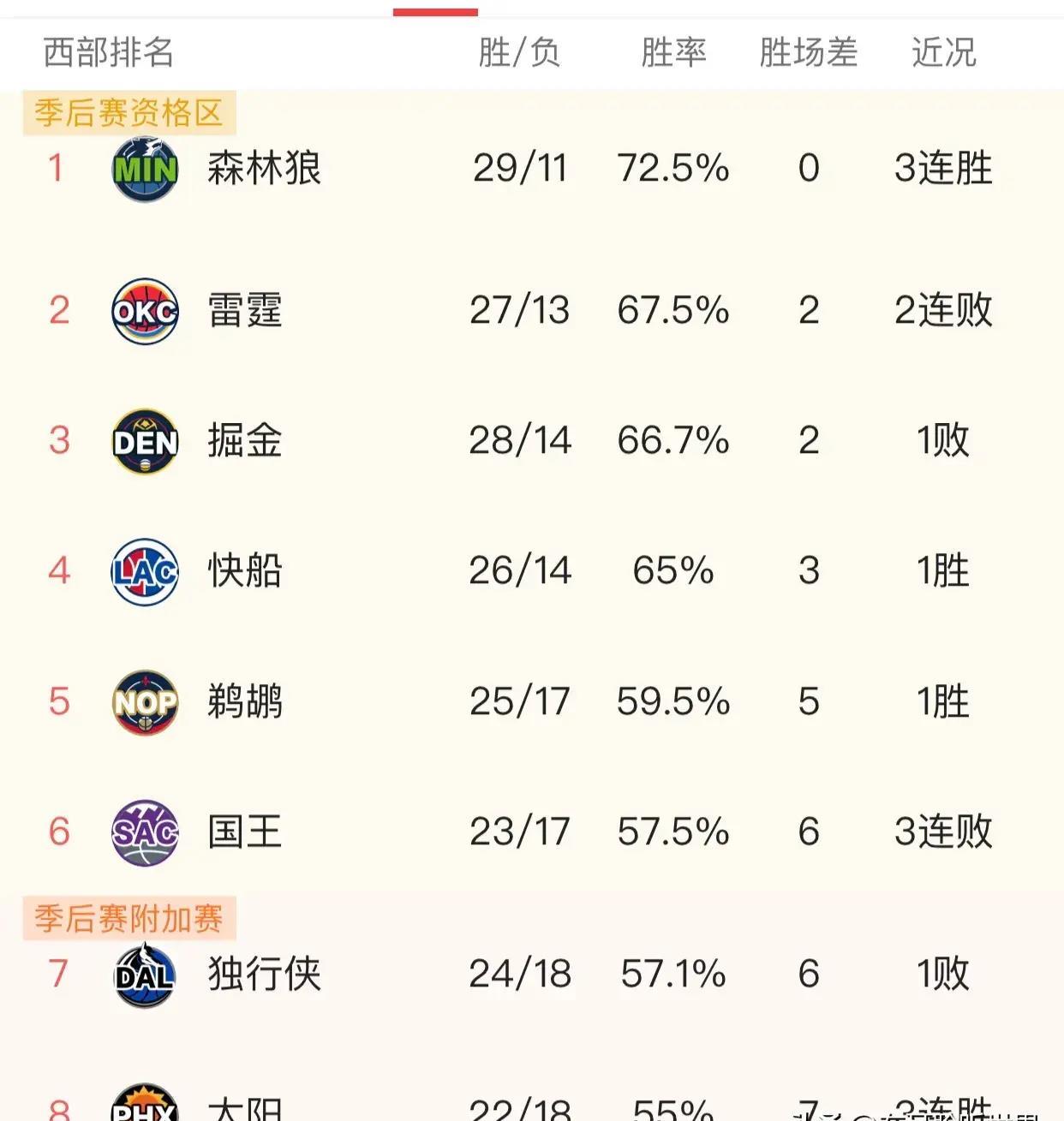
Task: Click the Clippers LAC team logo
Action: point(144,571)
